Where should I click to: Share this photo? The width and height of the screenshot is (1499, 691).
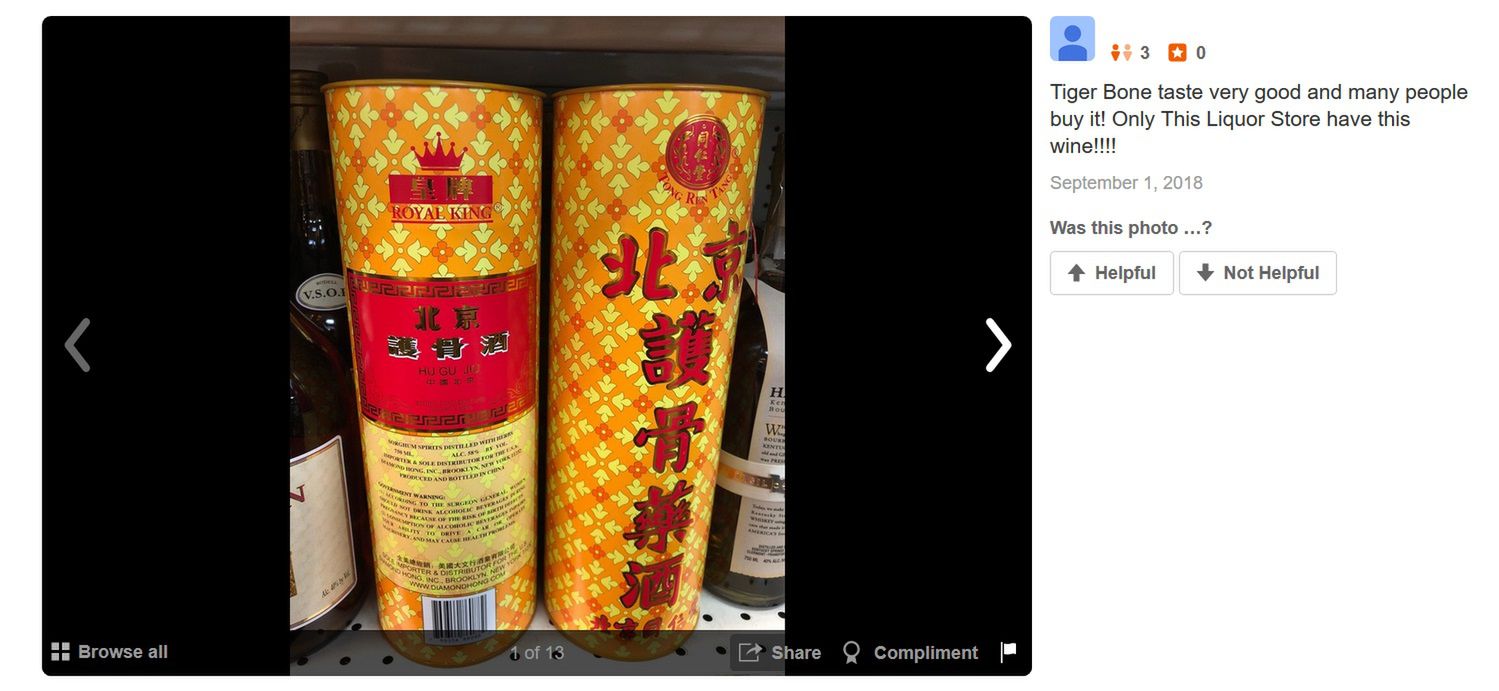click(x=779, y=653)
